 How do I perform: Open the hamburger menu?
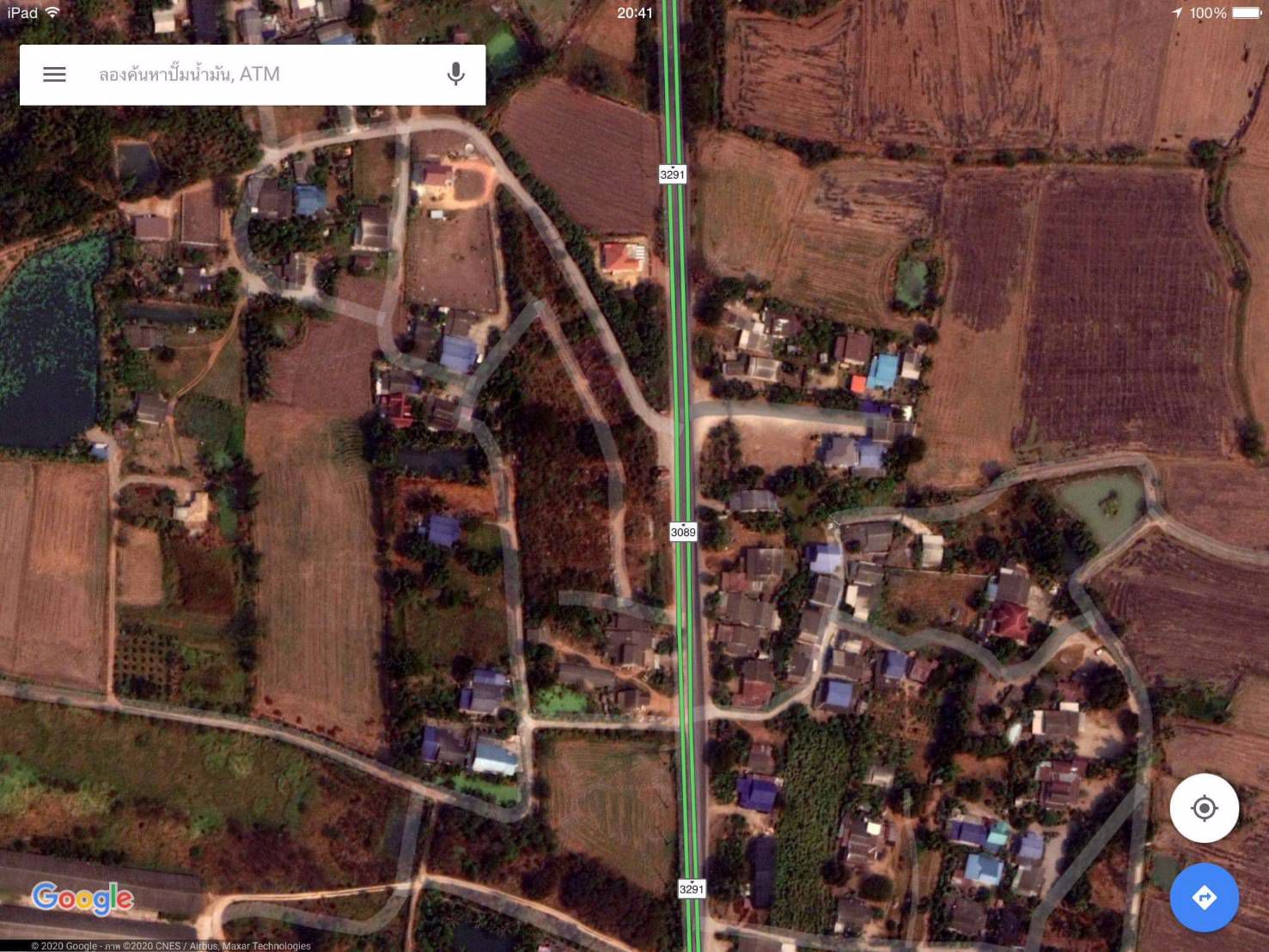(54, 75)
